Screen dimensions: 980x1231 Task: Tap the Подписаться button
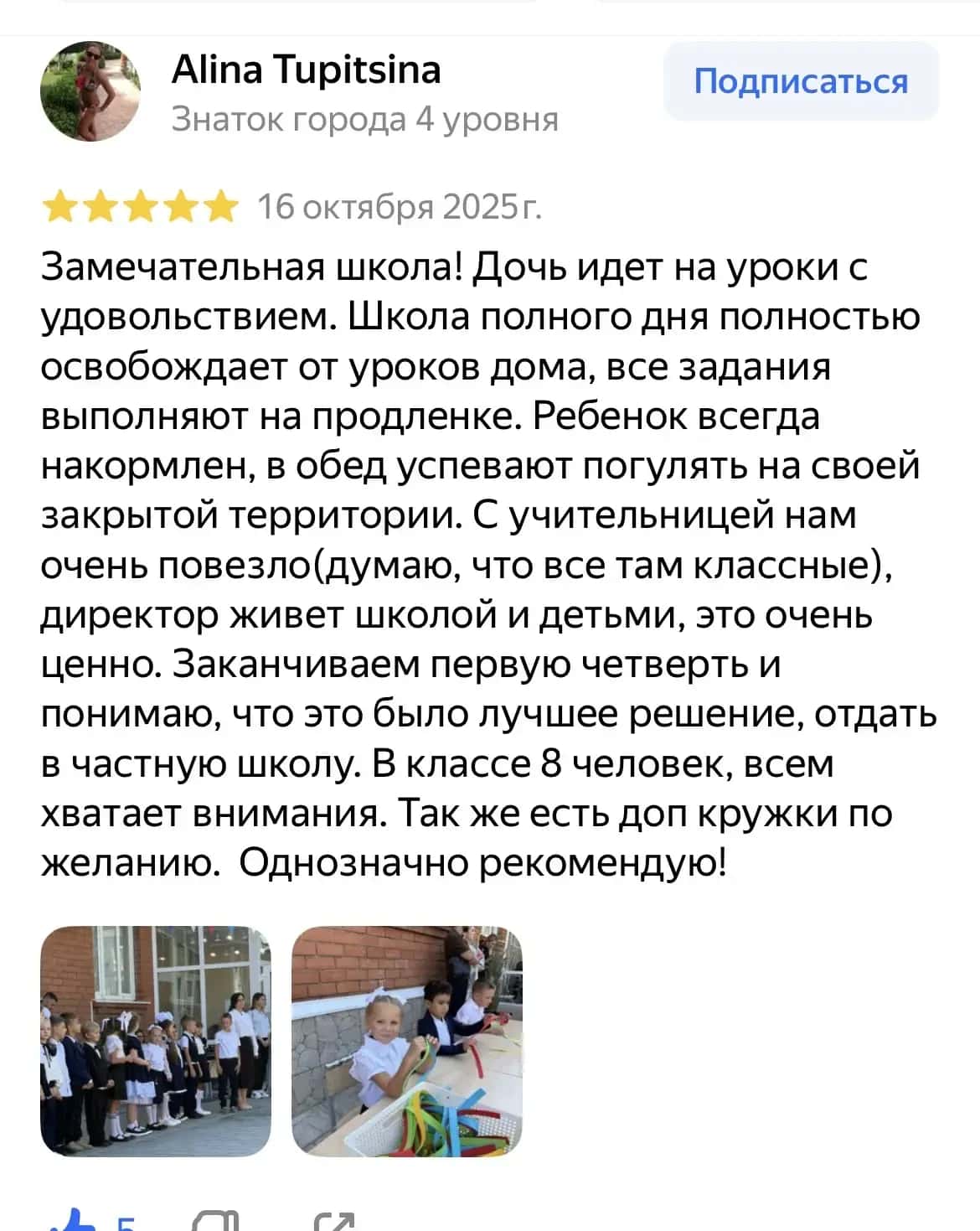tap(800, 81)
